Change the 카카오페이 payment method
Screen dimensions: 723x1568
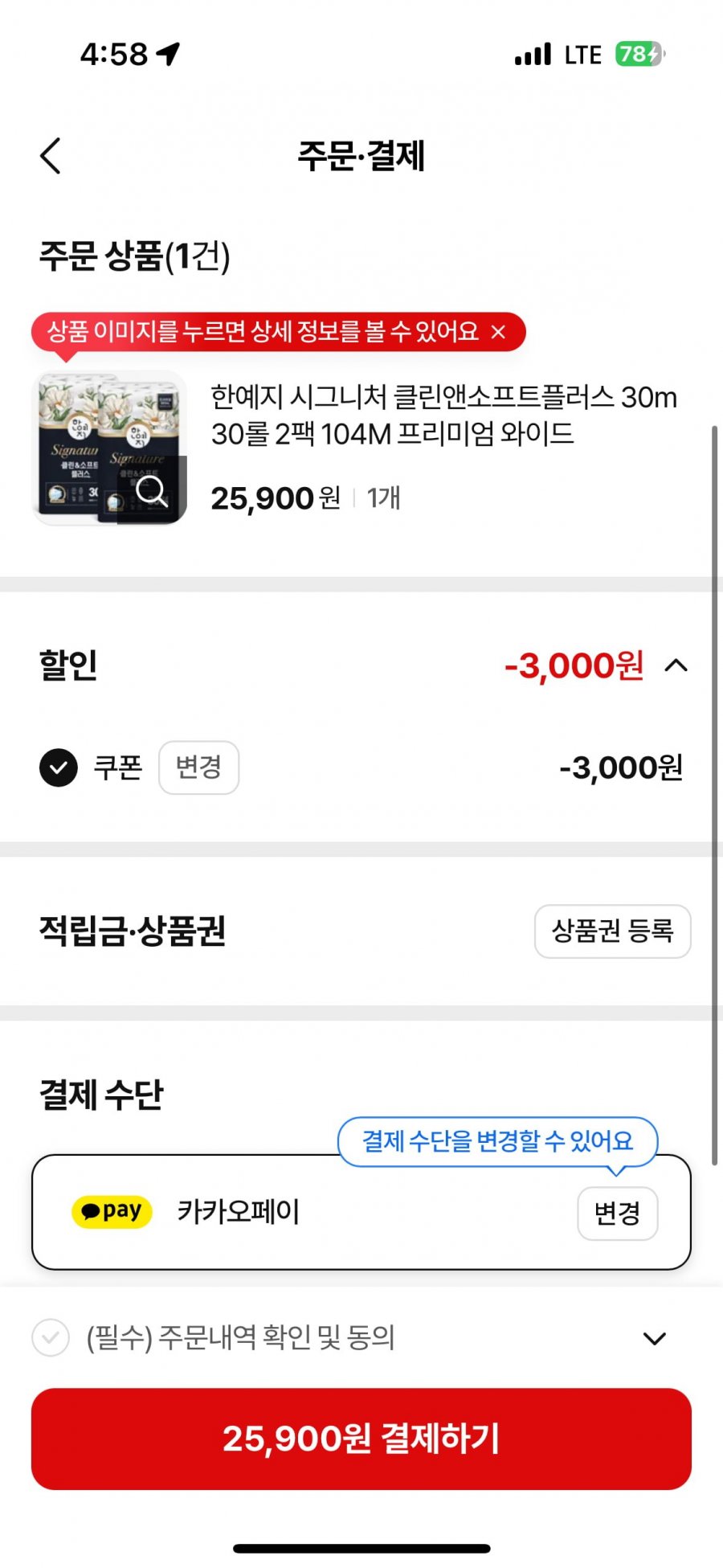coord(617,1213)
